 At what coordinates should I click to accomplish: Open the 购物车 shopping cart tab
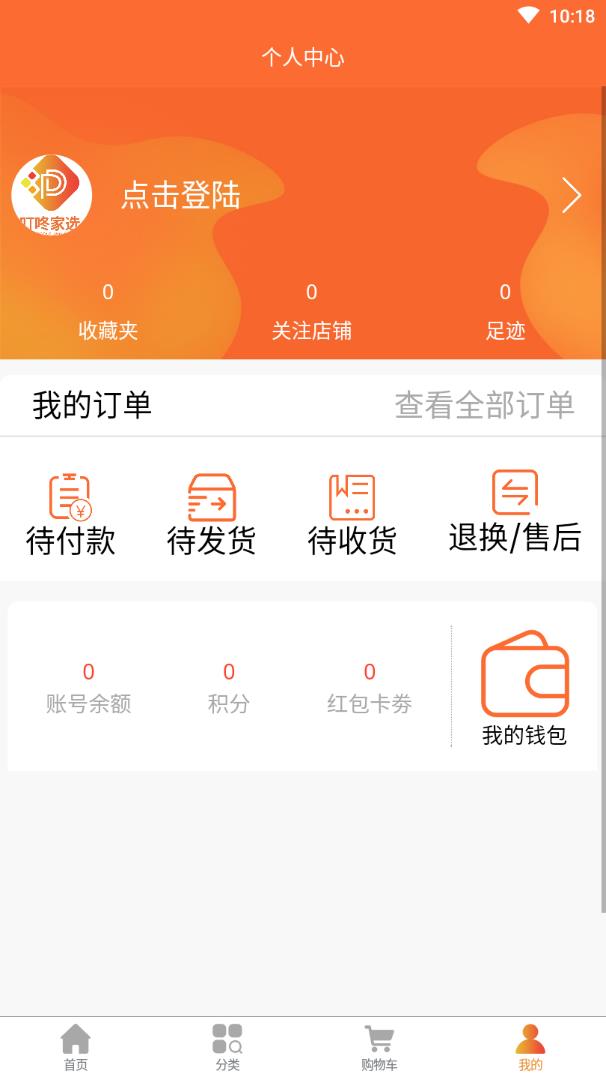(x=379, y=1048)
